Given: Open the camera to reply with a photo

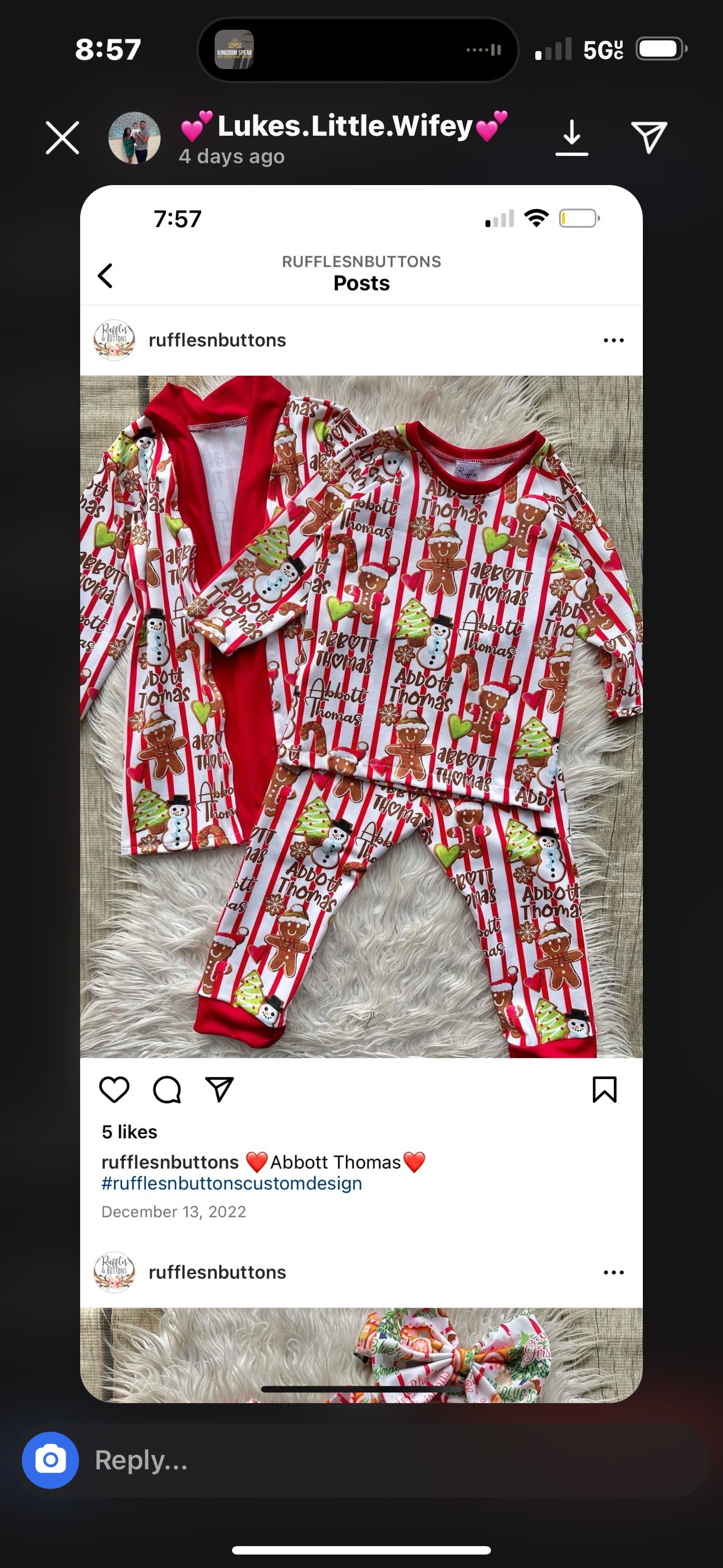Looking at the screenshot, I should coord(50,1460).
